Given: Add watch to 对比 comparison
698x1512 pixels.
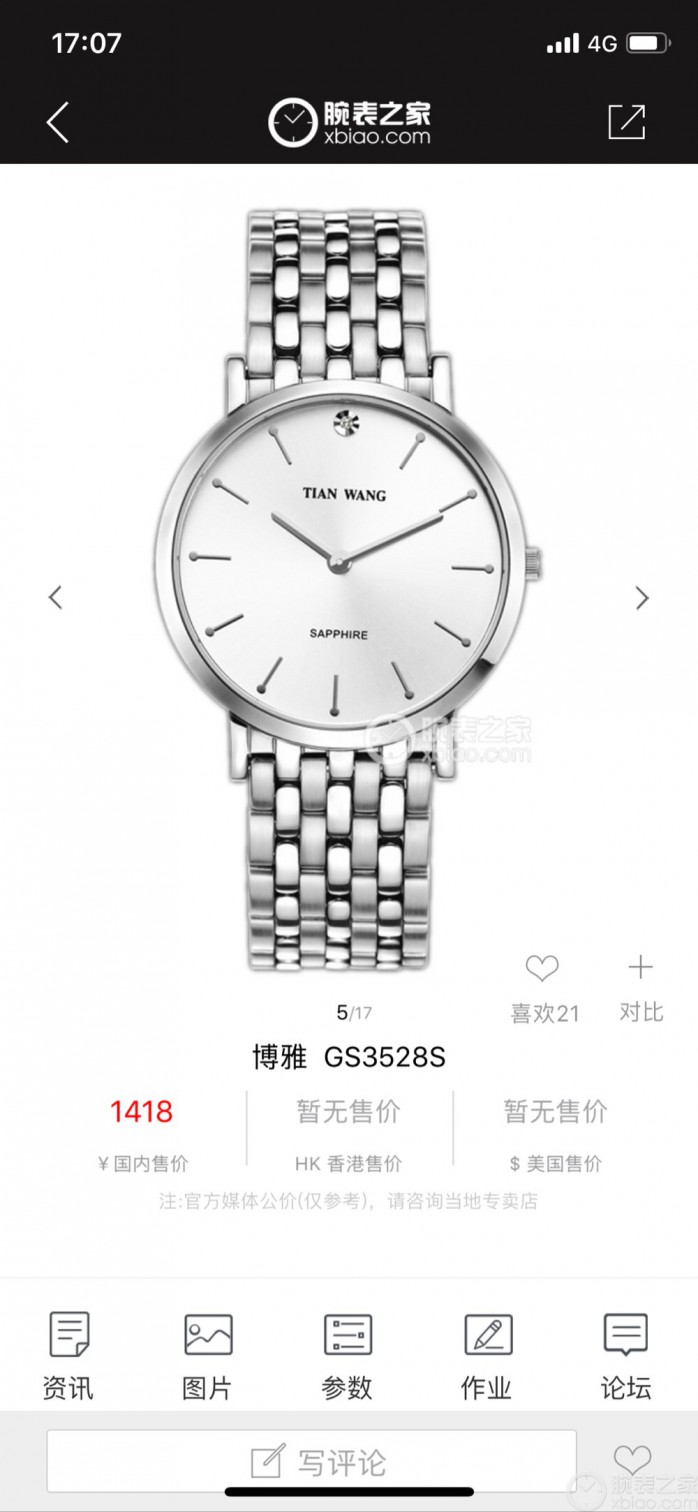Looking at the screenshot, I should point(640,968).
